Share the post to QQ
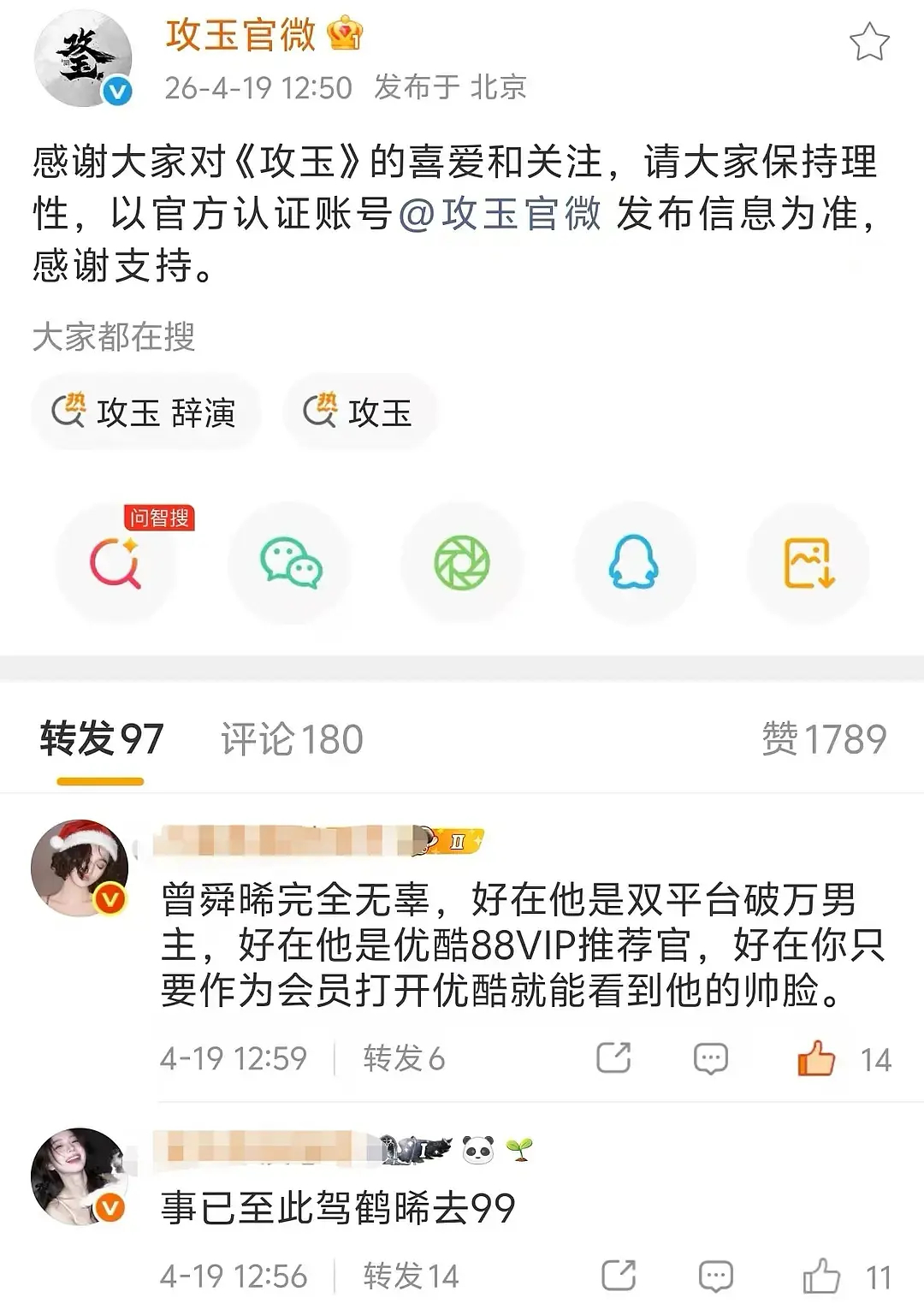This screenshot has width=924, height=1309. tap(634, 563)
